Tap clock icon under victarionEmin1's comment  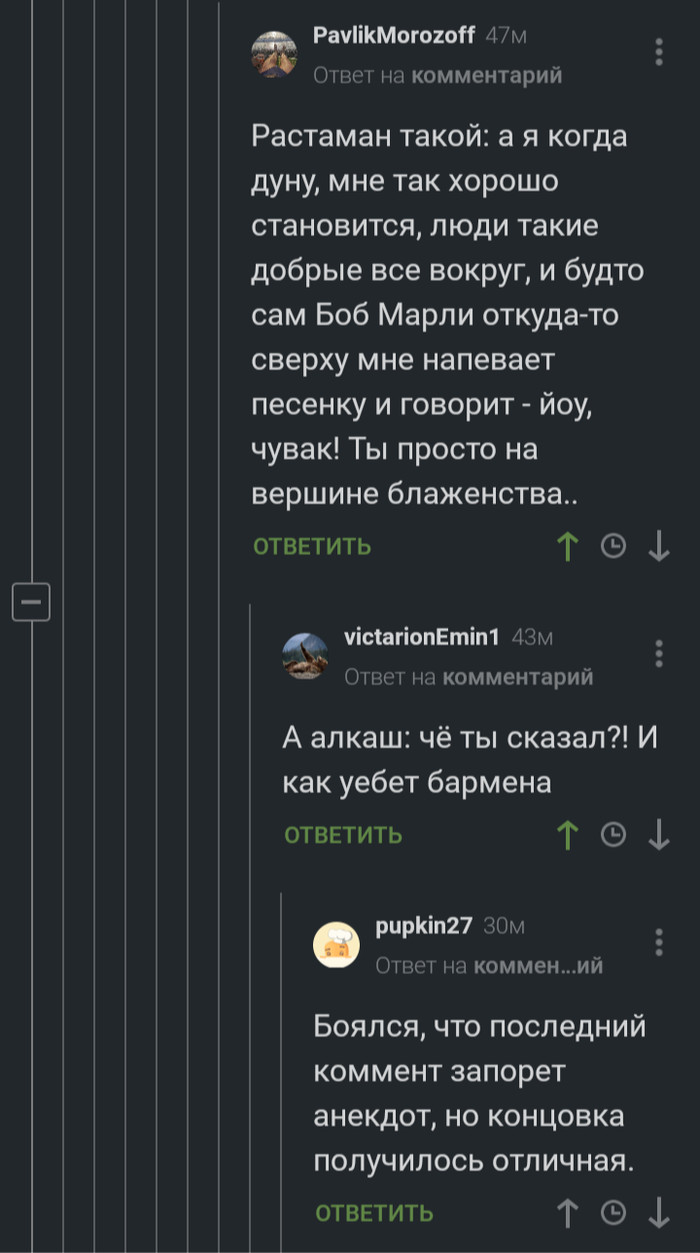[x=613, y=835]
